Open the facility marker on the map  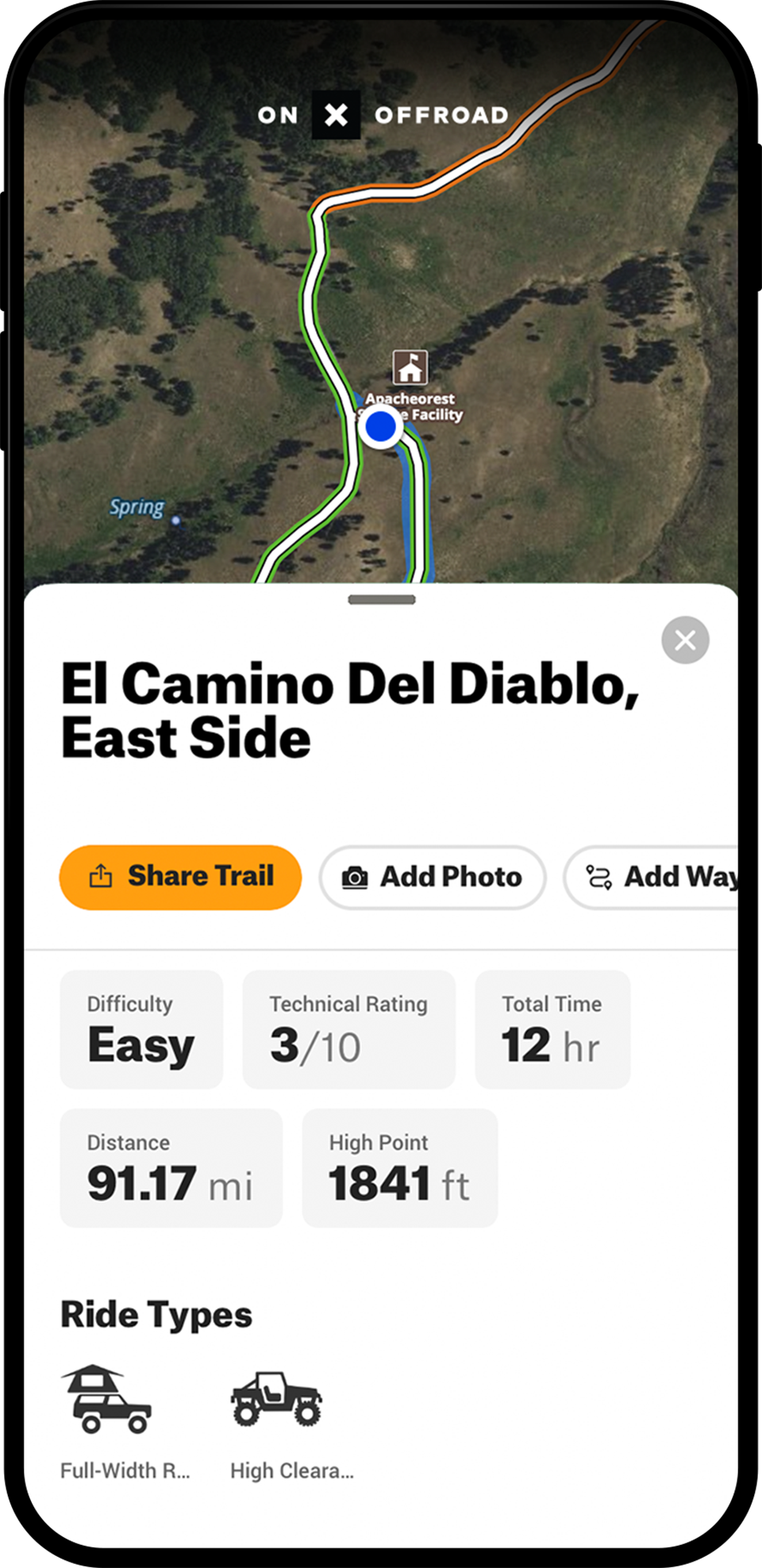point(410,367)
